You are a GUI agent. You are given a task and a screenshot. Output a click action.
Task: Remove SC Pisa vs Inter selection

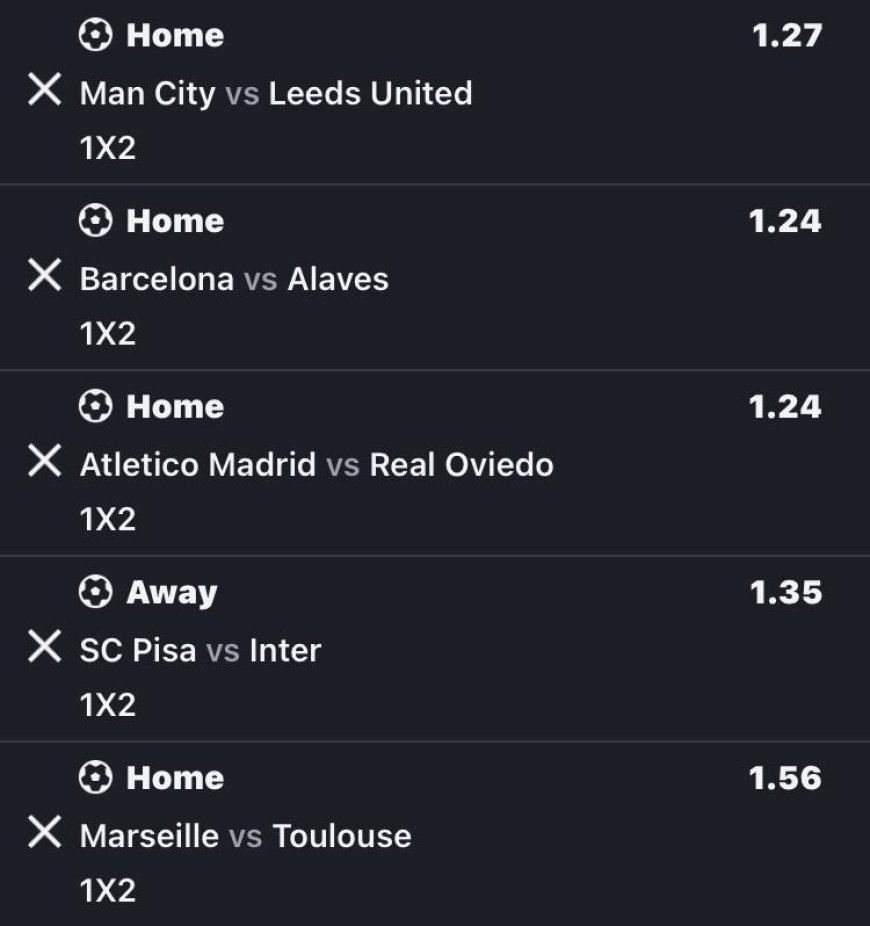[x=44, y=648]
